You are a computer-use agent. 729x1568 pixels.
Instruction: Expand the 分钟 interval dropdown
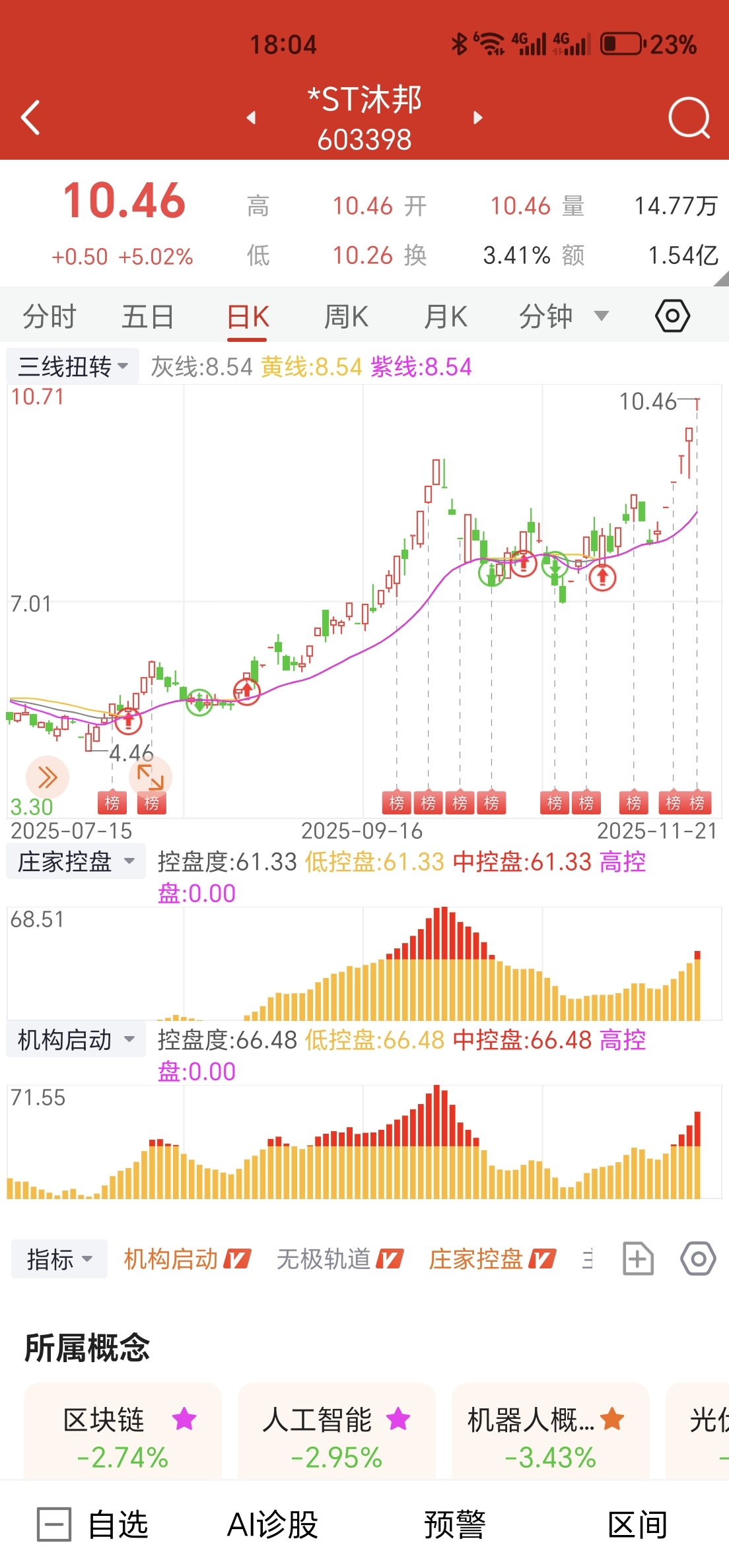(563, 316)
